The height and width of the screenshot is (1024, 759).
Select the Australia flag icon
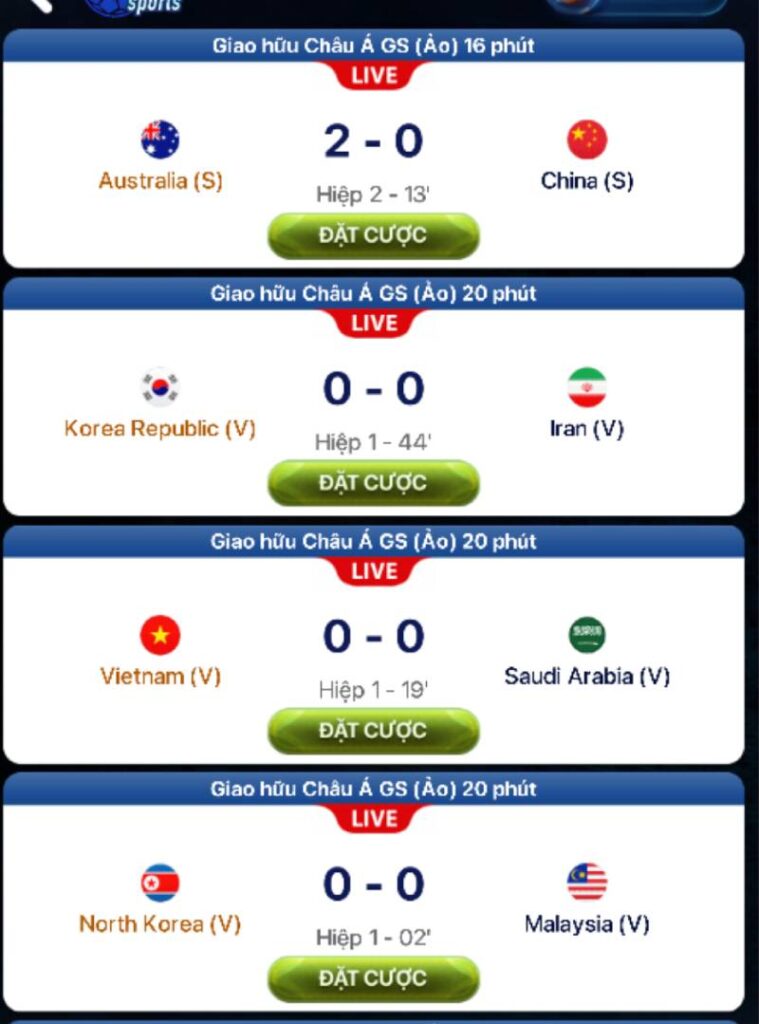click(160, 137)
